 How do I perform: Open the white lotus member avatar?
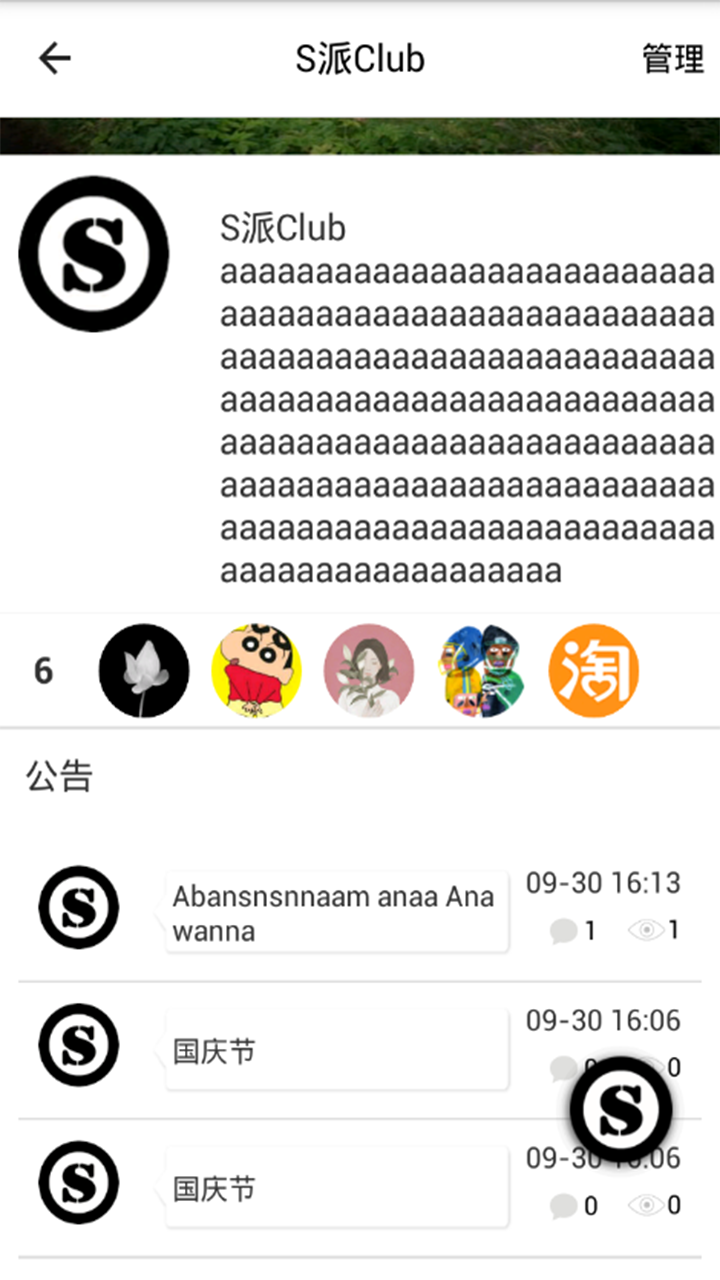(144, 671)
